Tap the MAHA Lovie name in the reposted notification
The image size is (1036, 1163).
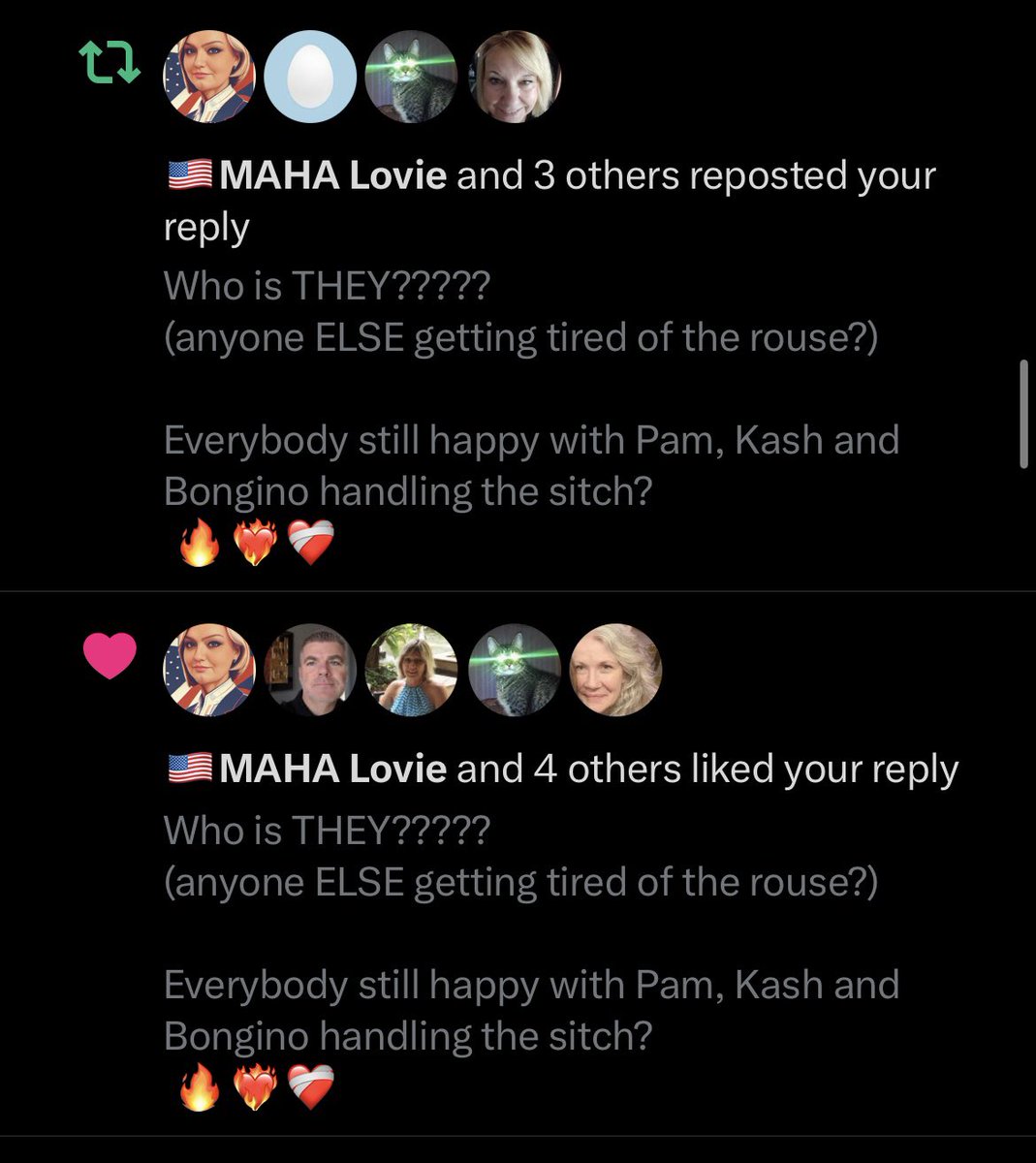tap(332, 175)
